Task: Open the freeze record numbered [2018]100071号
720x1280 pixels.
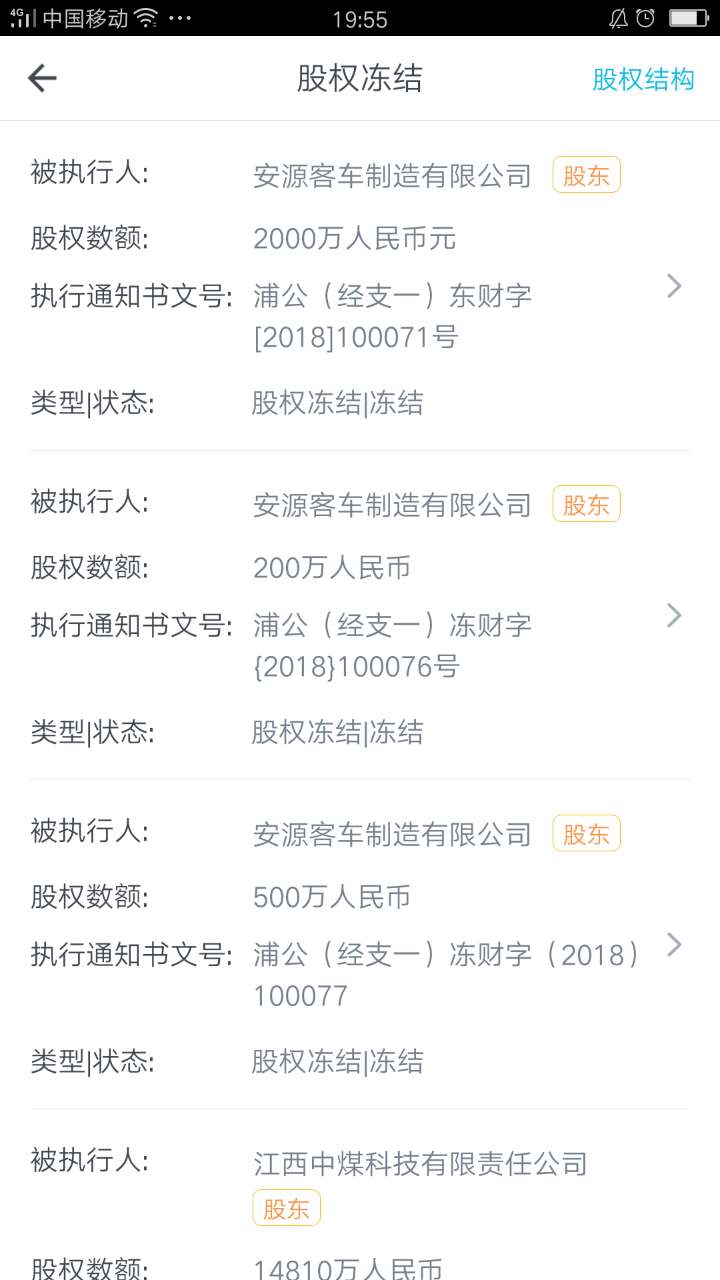Action: click(x=360, y=287)
